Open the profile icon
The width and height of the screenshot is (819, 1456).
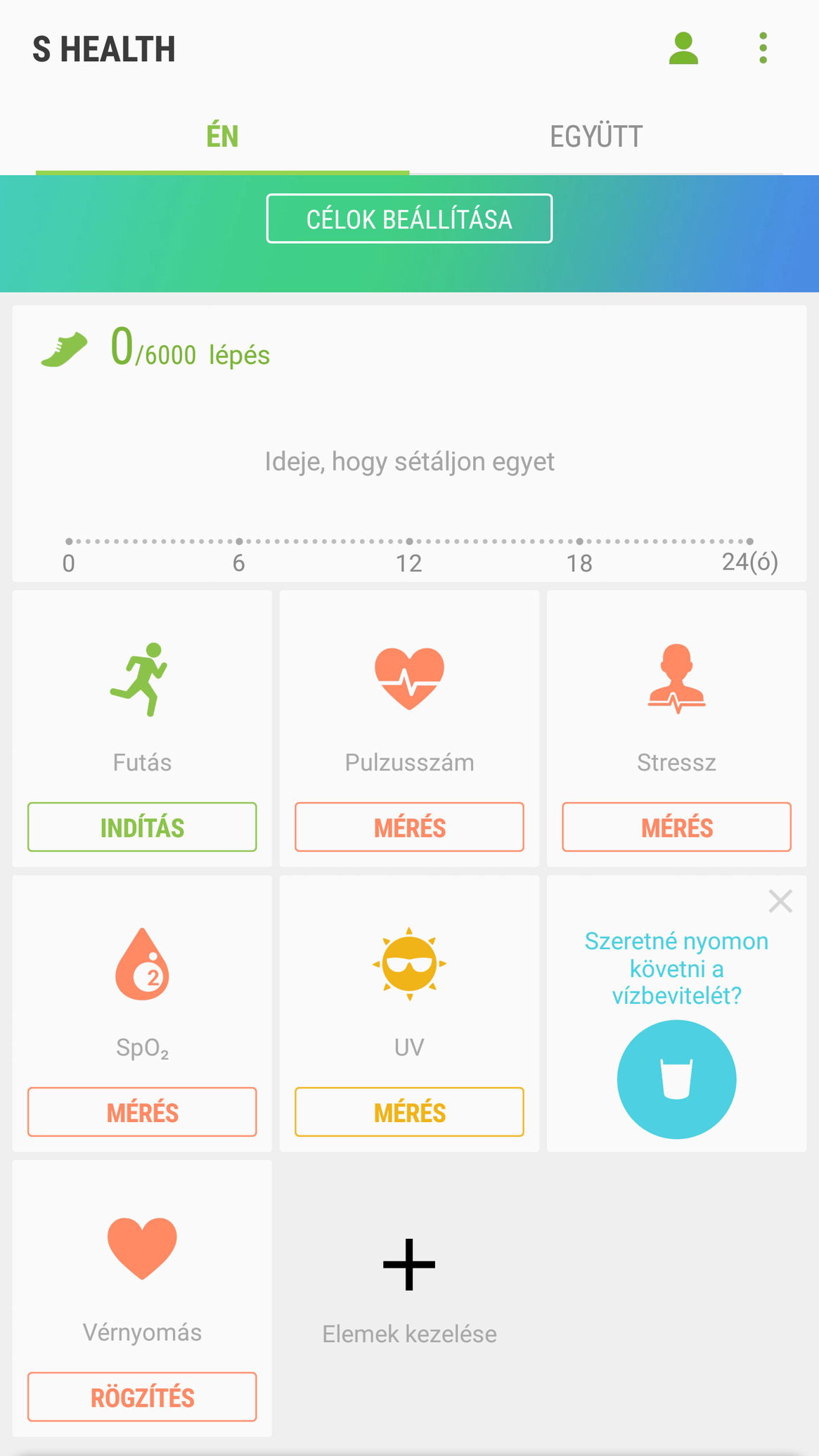tap(683, 49)
